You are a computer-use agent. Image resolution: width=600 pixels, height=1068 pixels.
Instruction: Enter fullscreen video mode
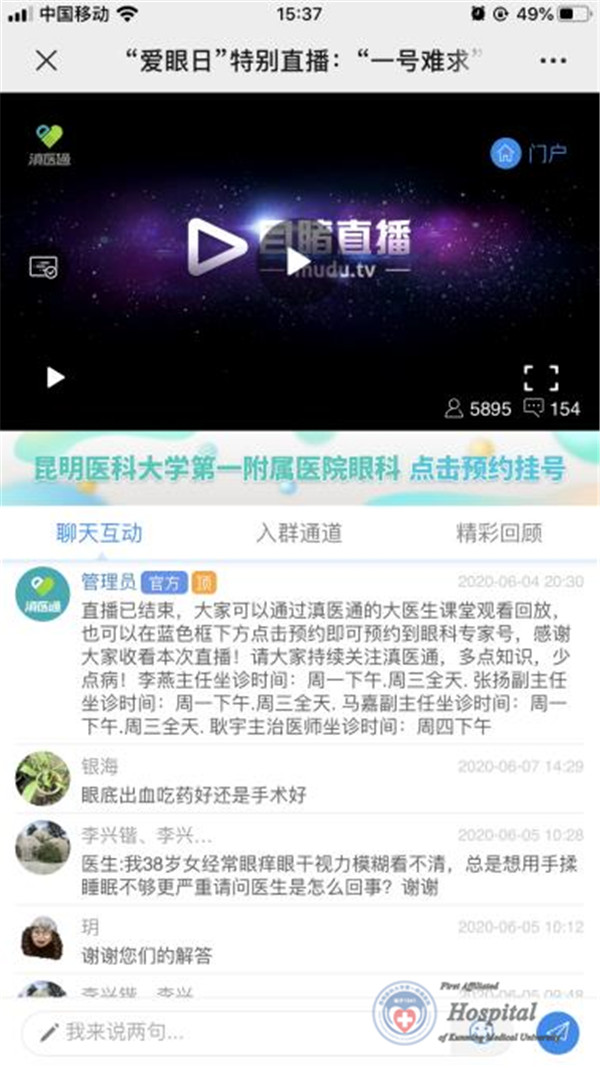point(540,379)
